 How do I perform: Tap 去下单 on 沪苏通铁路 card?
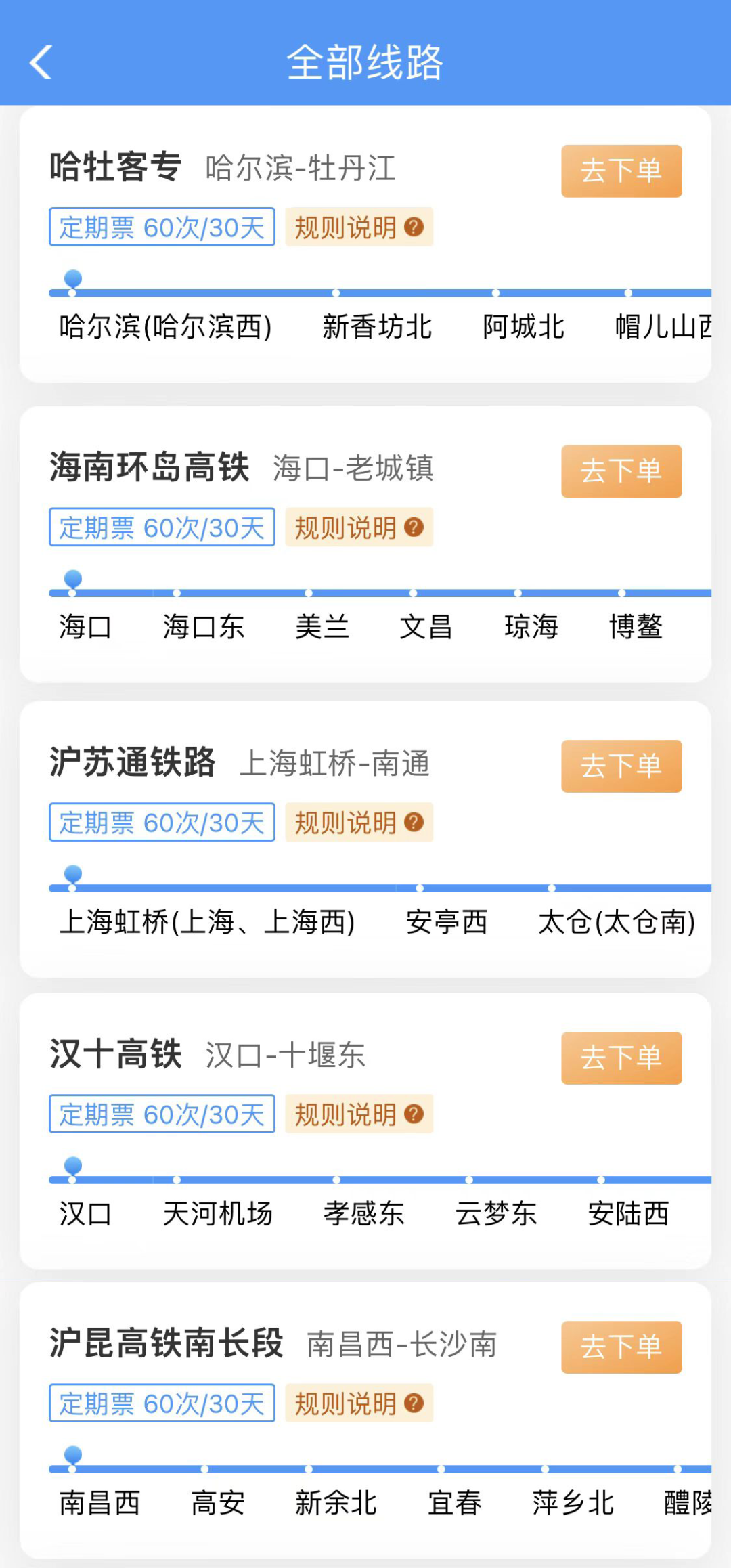pyautogui.click(x=621, y=766)
